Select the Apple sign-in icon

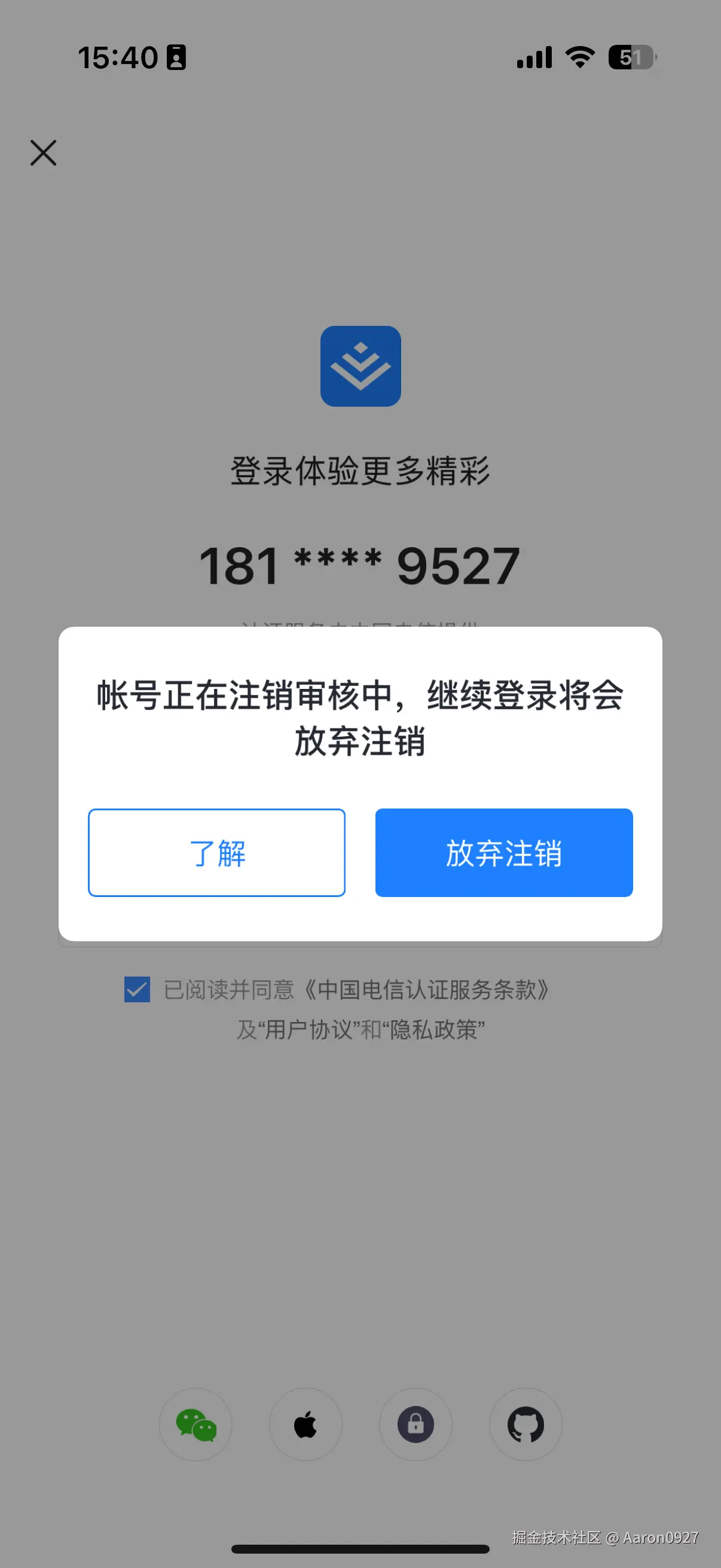tap(305, 1424)
